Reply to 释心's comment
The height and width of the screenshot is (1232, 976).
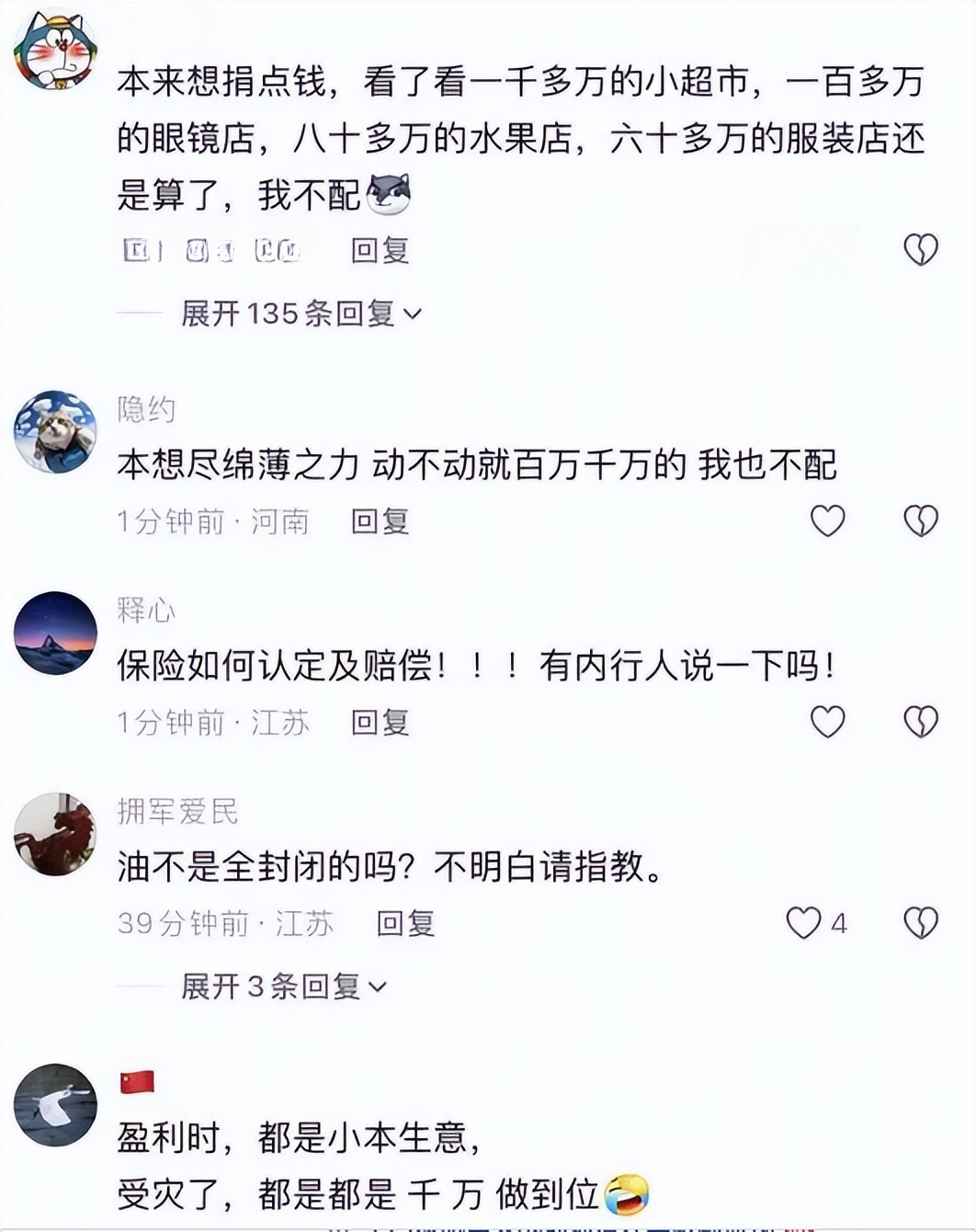pyautogui.click(x=380, y=723)
